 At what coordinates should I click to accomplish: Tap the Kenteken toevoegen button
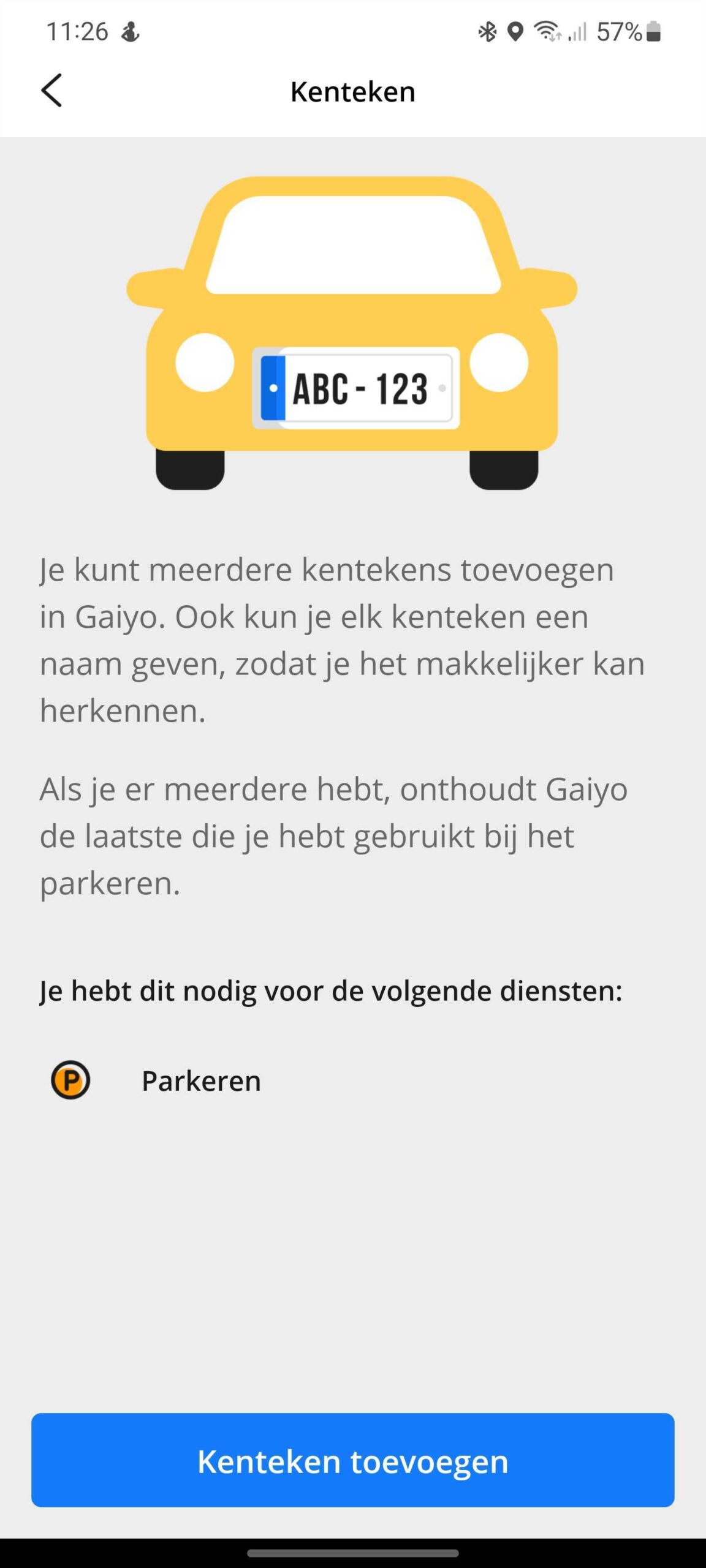353,1461
